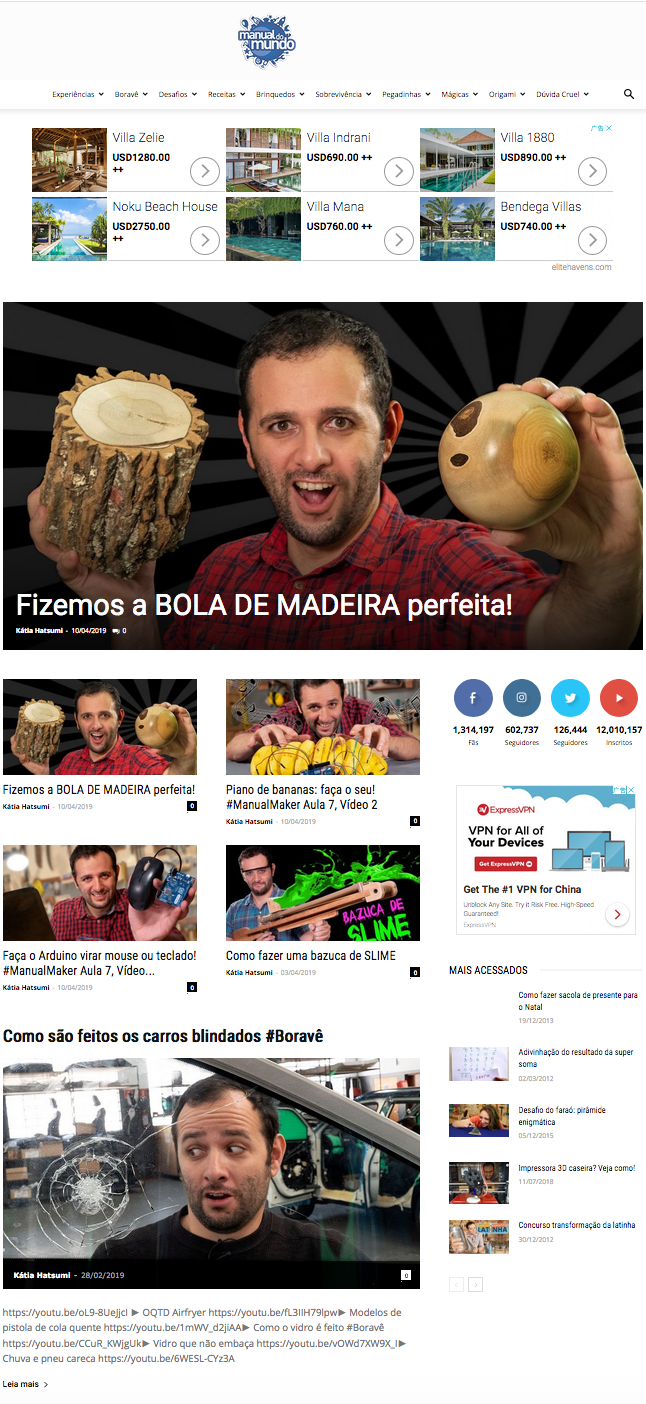Open Desafio do faraó article link
Screen dimensions: 646x1404
[561, 1110]
